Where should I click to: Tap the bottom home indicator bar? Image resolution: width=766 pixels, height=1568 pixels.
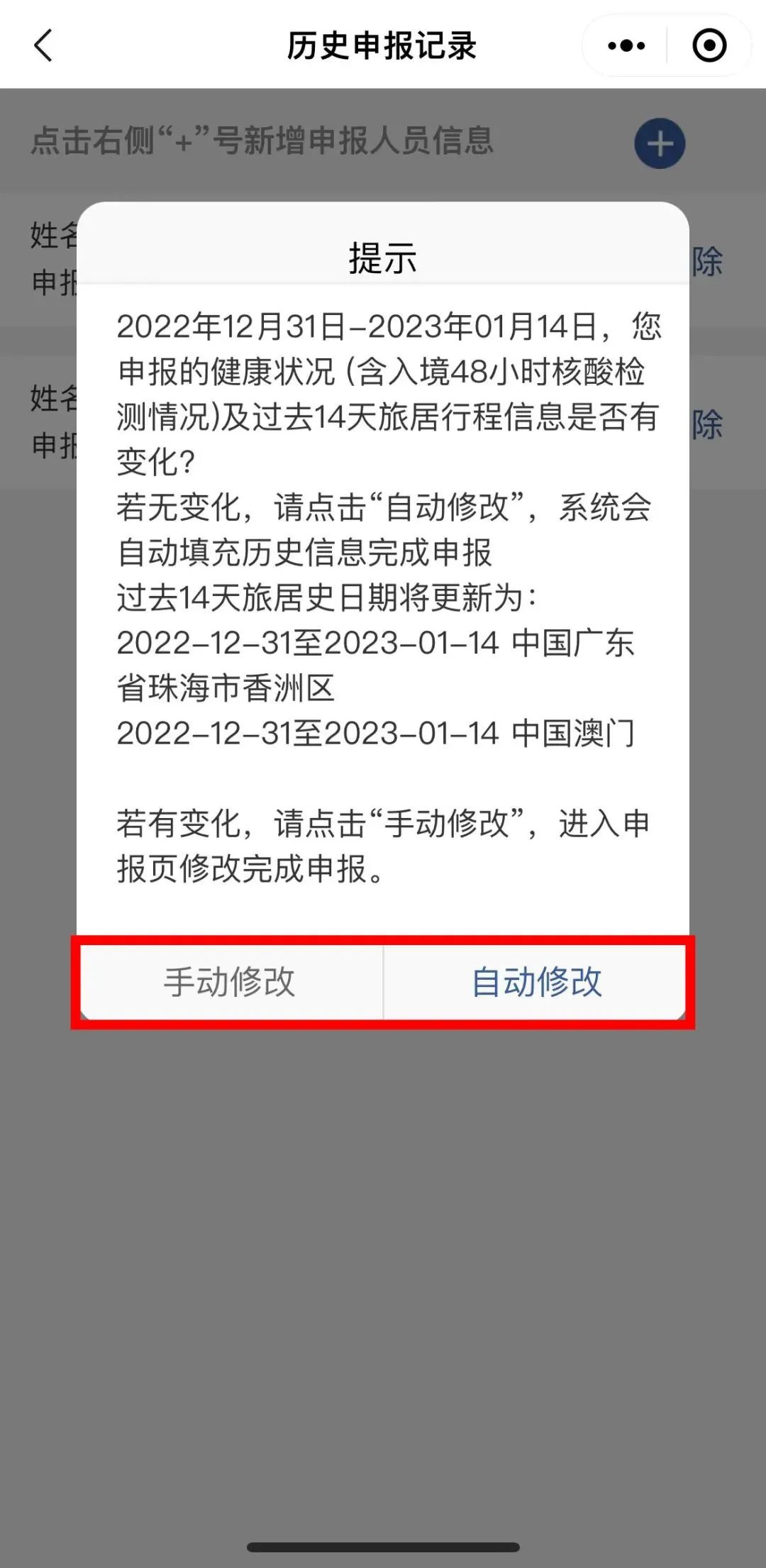click(x=383, y=1545)
